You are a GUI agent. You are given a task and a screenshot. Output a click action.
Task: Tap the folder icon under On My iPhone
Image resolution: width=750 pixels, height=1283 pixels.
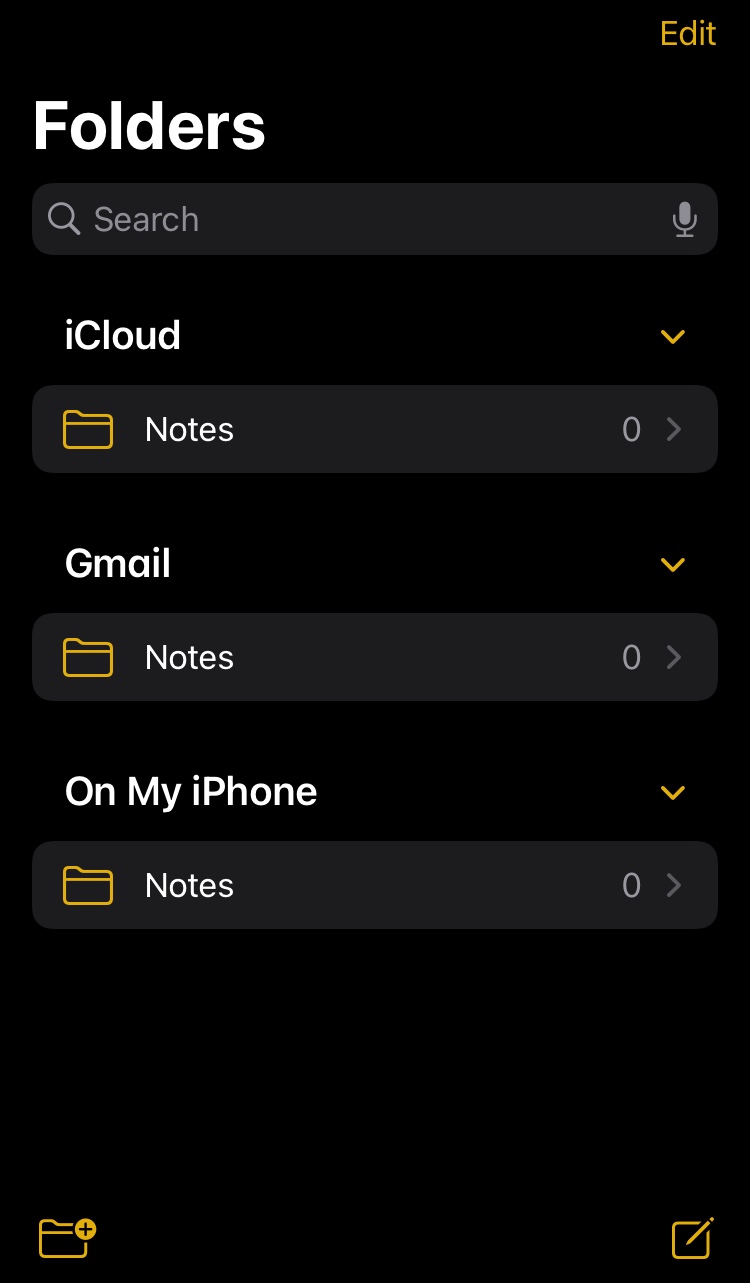point(88,885)
